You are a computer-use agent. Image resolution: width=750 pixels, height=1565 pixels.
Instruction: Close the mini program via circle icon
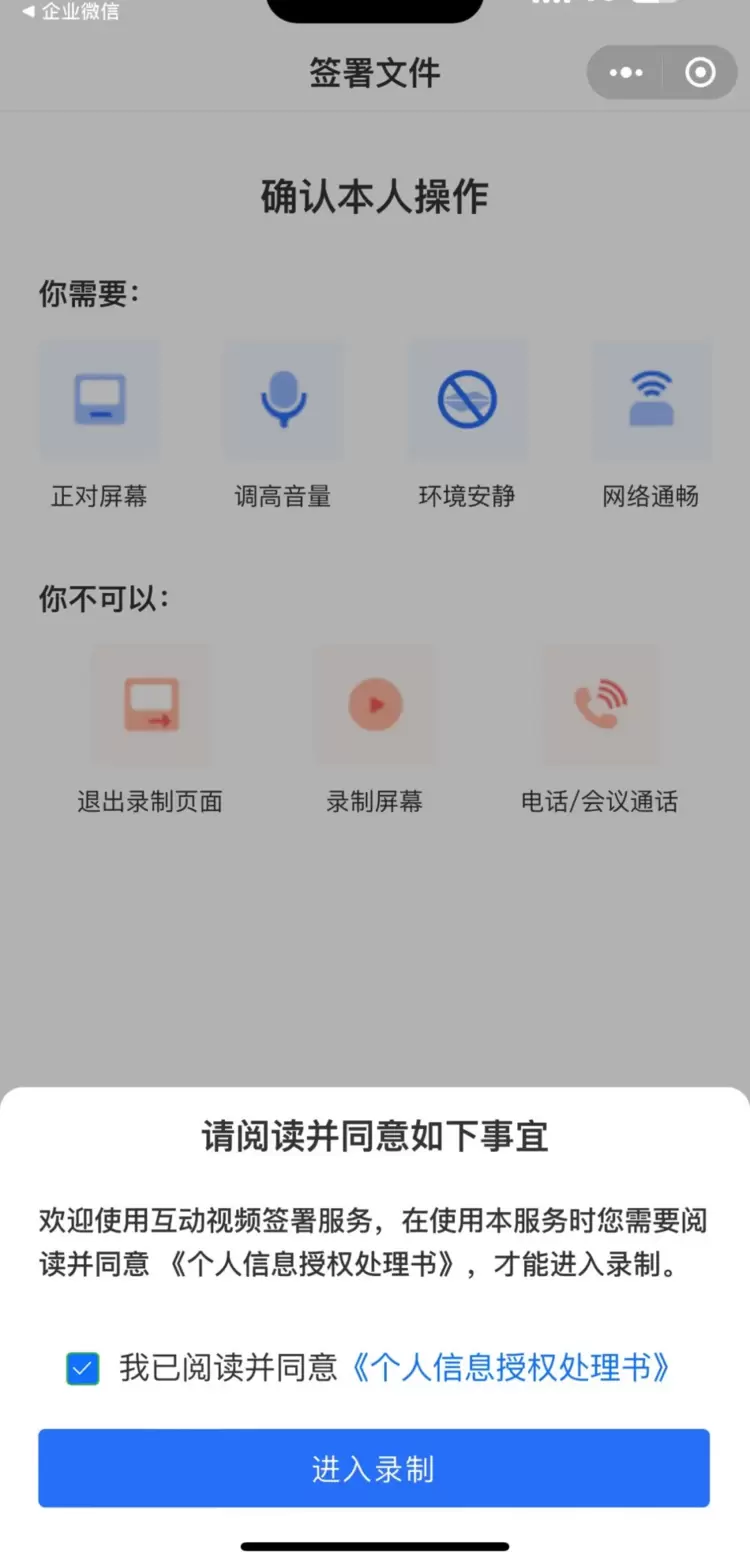point(700,73)
